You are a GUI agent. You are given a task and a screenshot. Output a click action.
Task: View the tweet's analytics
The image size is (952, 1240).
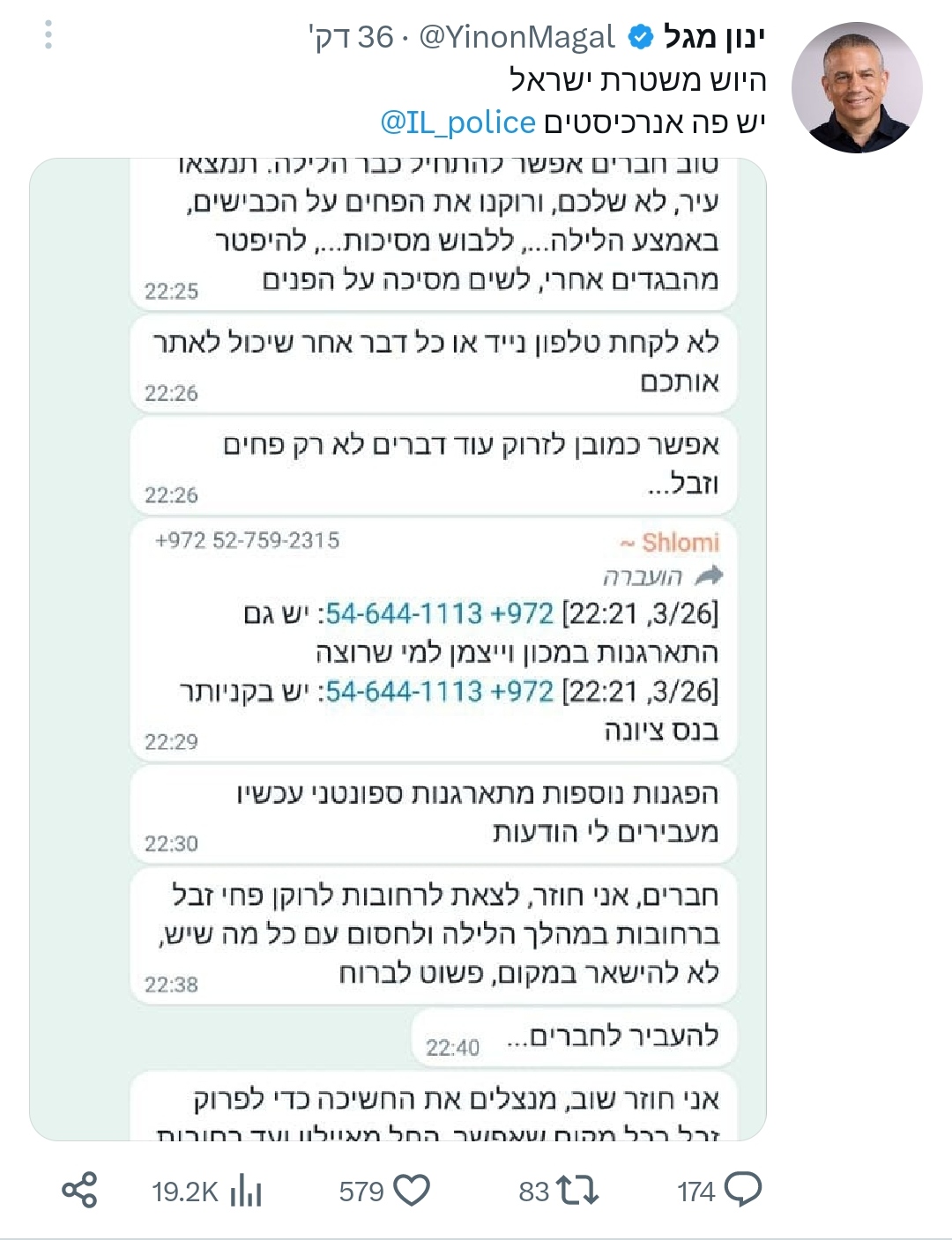click(245, 1192)
